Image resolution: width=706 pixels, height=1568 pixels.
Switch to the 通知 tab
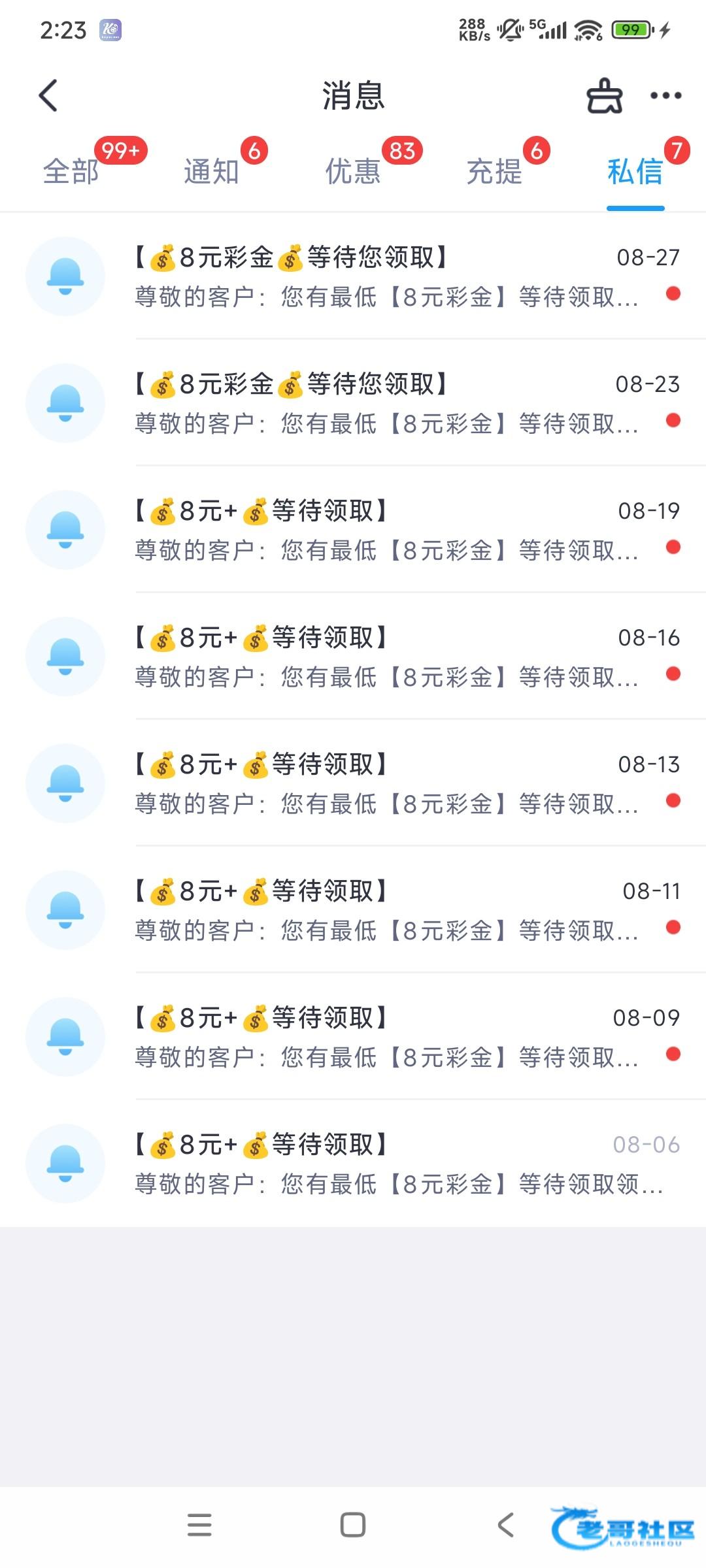212,171
